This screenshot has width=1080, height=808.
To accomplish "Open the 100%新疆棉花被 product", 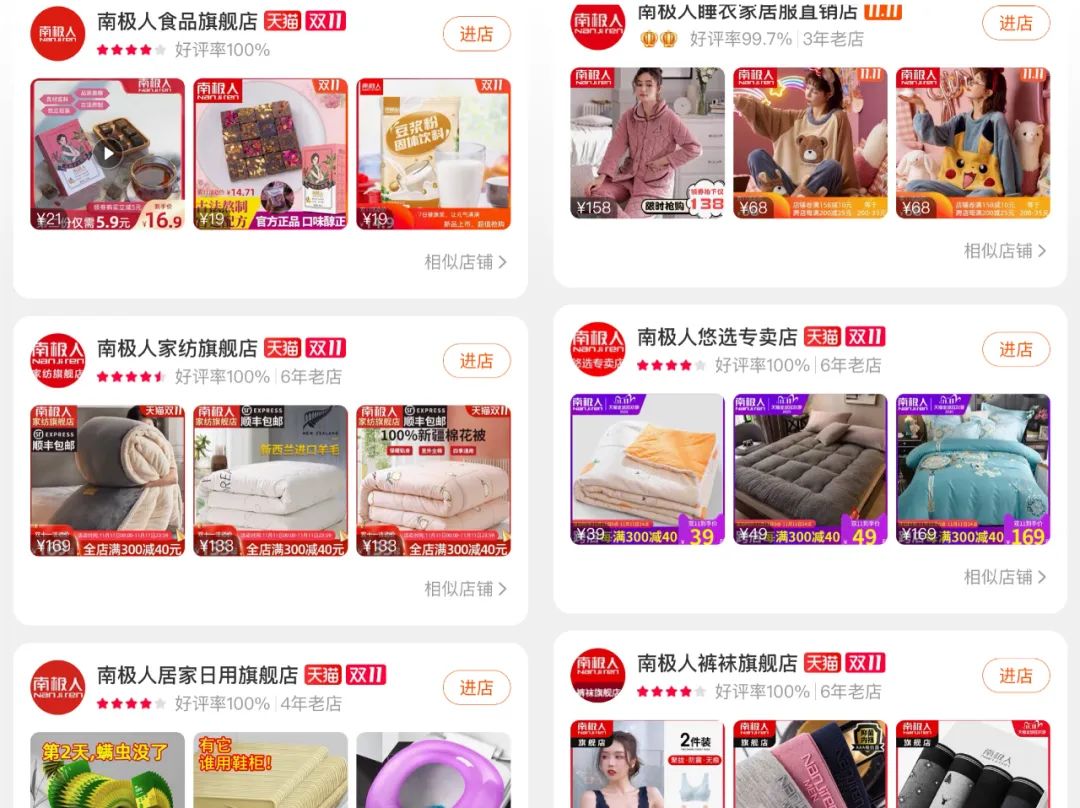I will tap(433, 481).
